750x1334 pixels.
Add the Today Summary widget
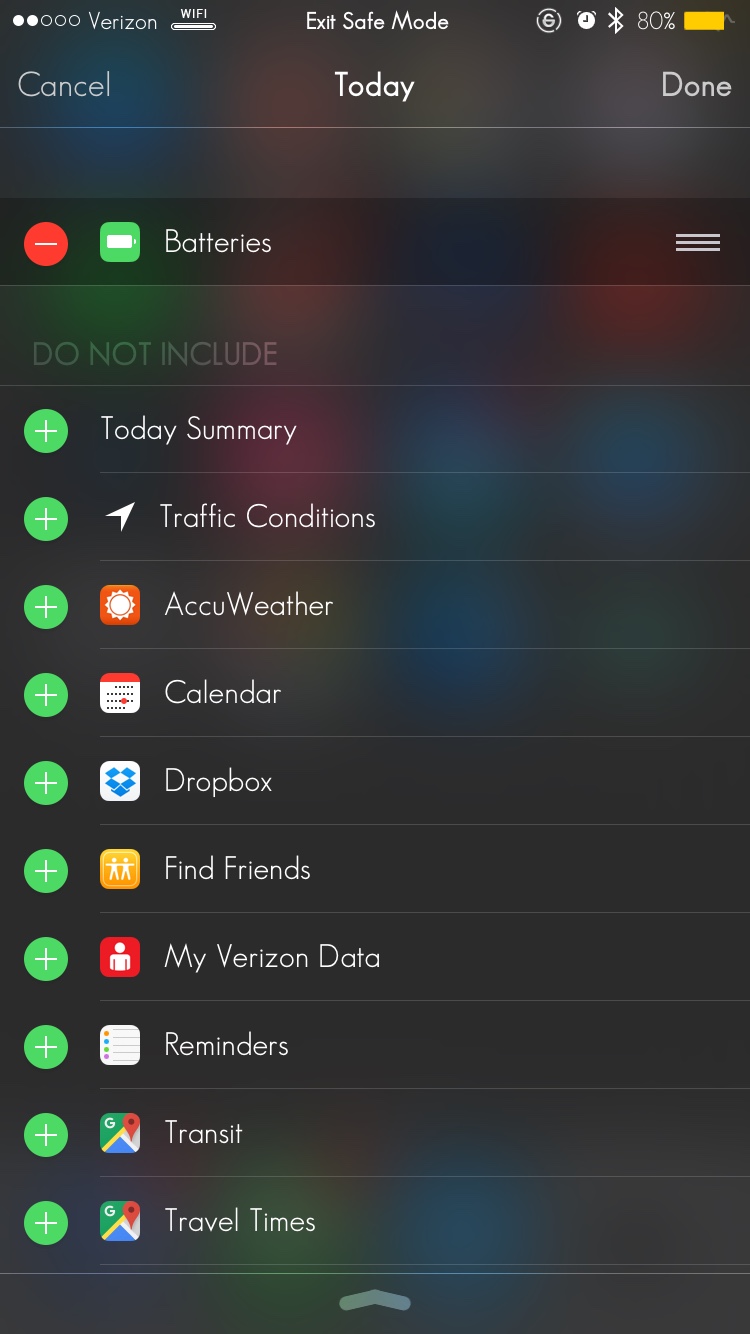coord(45,431)
